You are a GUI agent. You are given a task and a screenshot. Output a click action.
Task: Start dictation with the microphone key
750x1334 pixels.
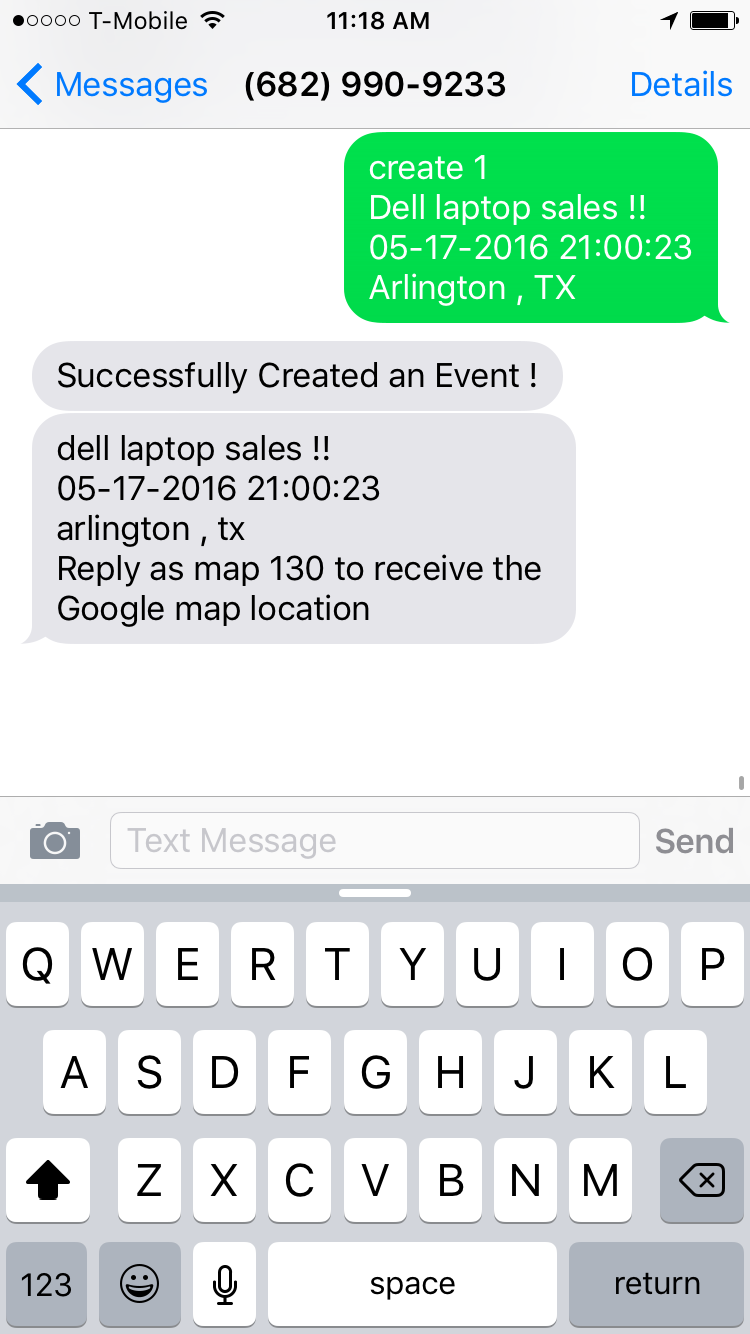coord(225,1284)
